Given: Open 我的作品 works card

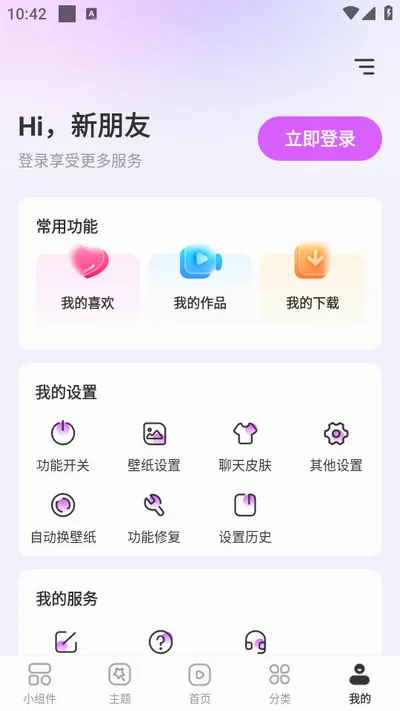Looking at the screenshot, I should tap(200, 286).
